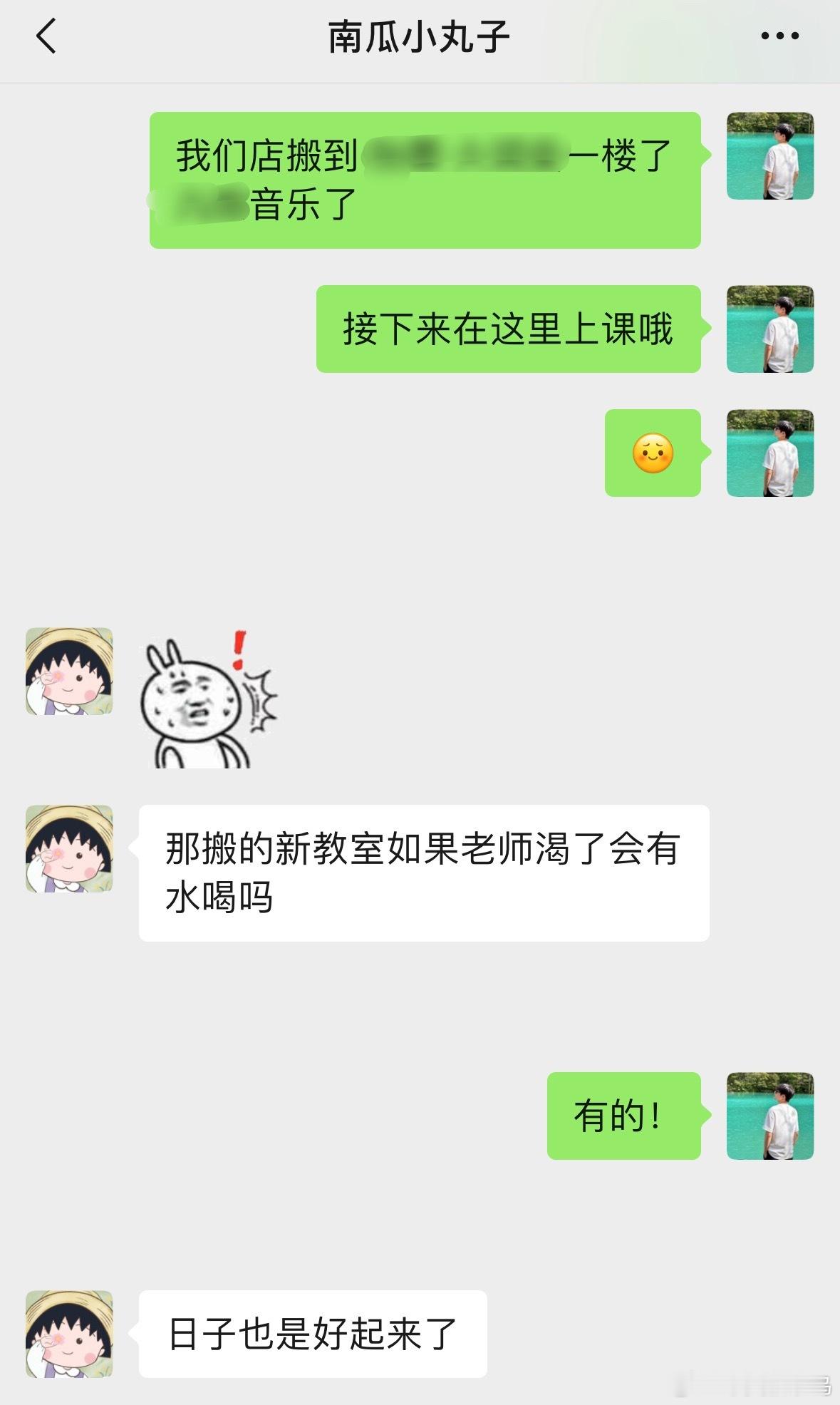Tap the rabbit sticker message
Screen dimensions: 840x1405
pyautogui.click(x=209, y=699)
